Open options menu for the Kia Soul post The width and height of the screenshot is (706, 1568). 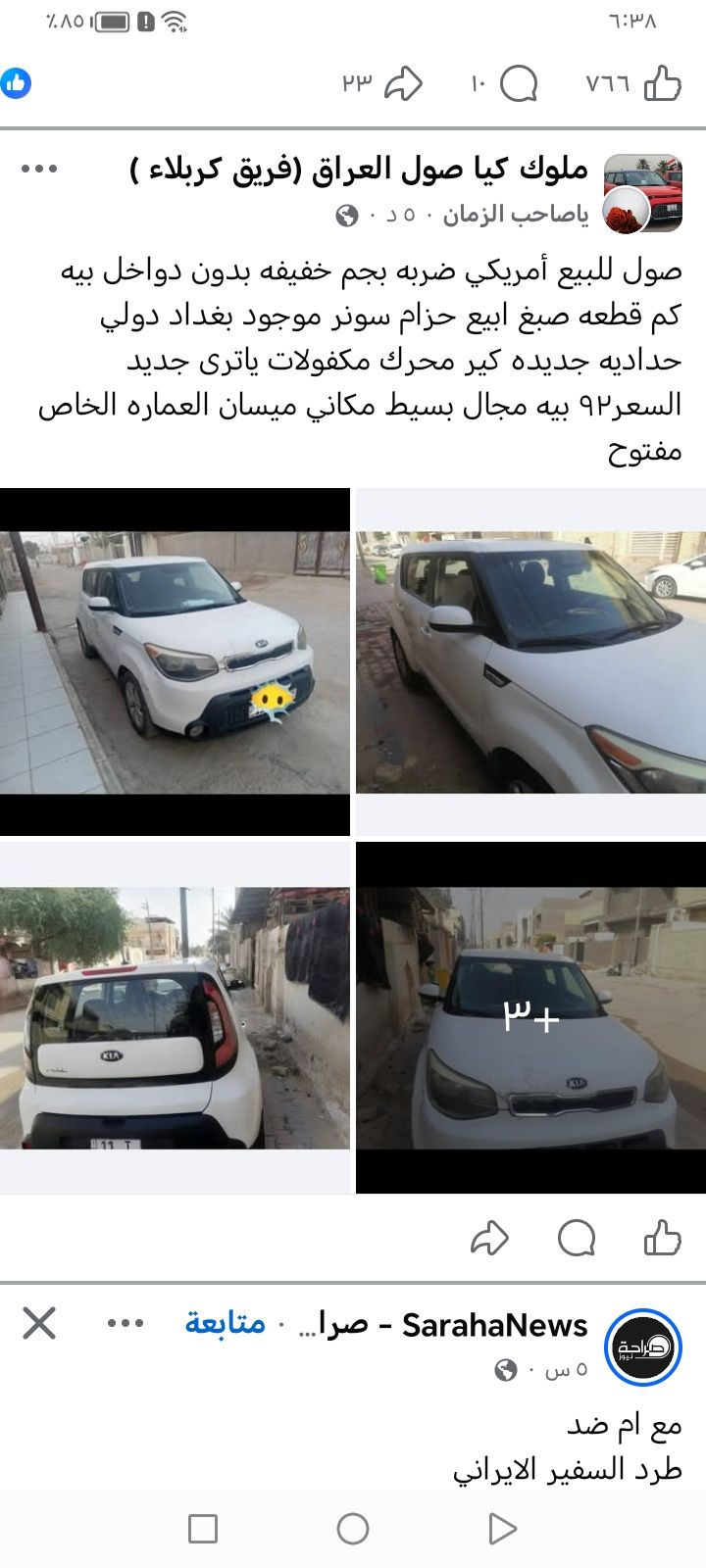40,169
